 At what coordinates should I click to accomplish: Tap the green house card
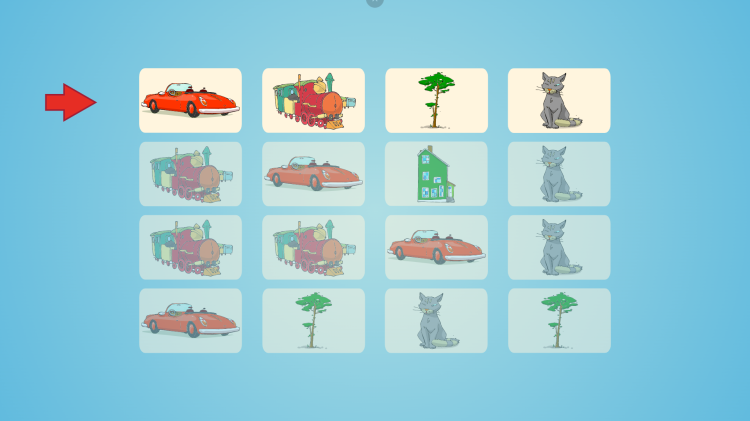coord(436,174)
